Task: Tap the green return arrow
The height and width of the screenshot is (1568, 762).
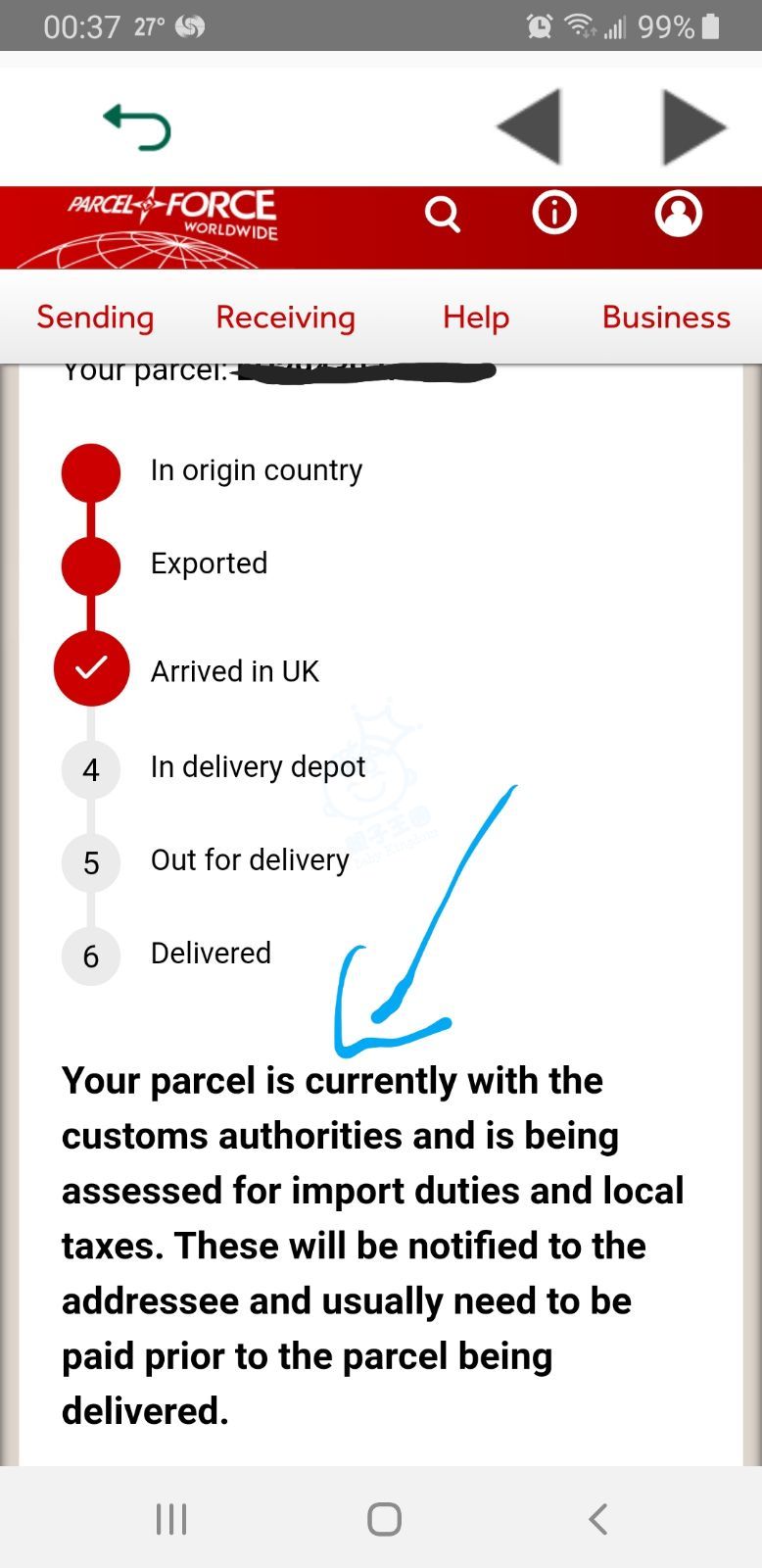Action: (x=137, y=127)
